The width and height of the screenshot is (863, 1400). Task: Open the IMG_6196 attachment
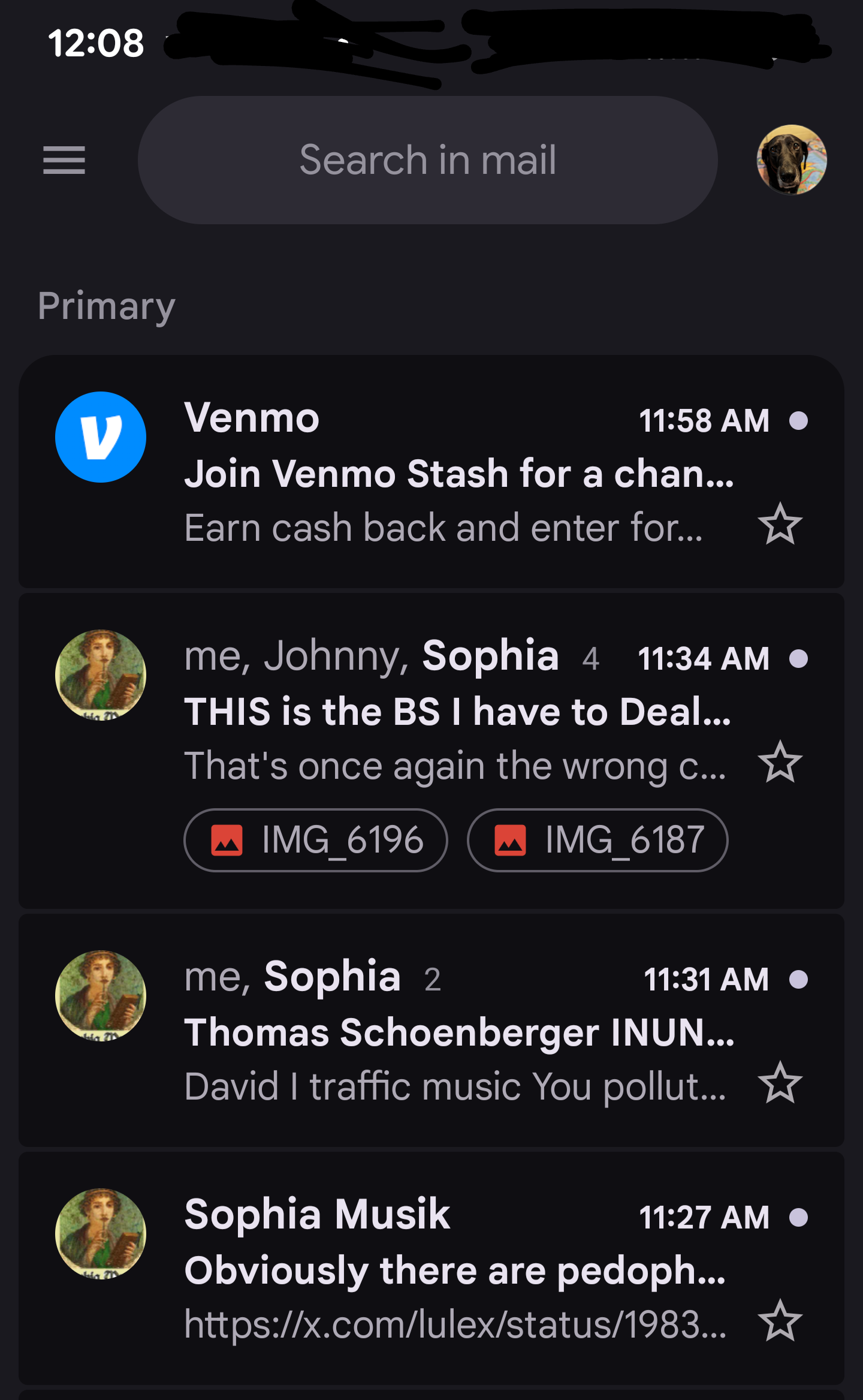316,840
